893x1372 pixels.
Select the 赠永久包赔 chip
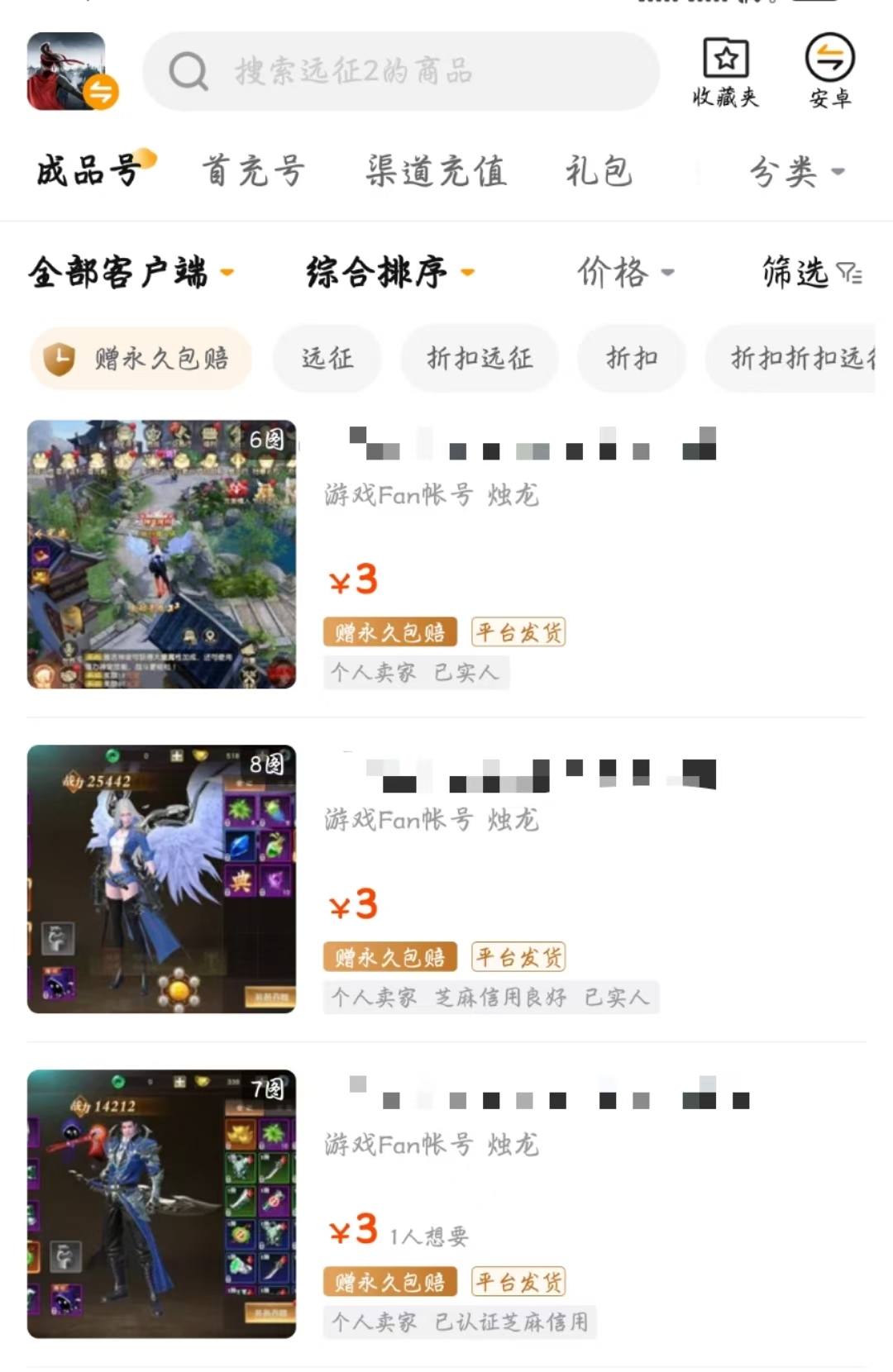coord(141,358)
